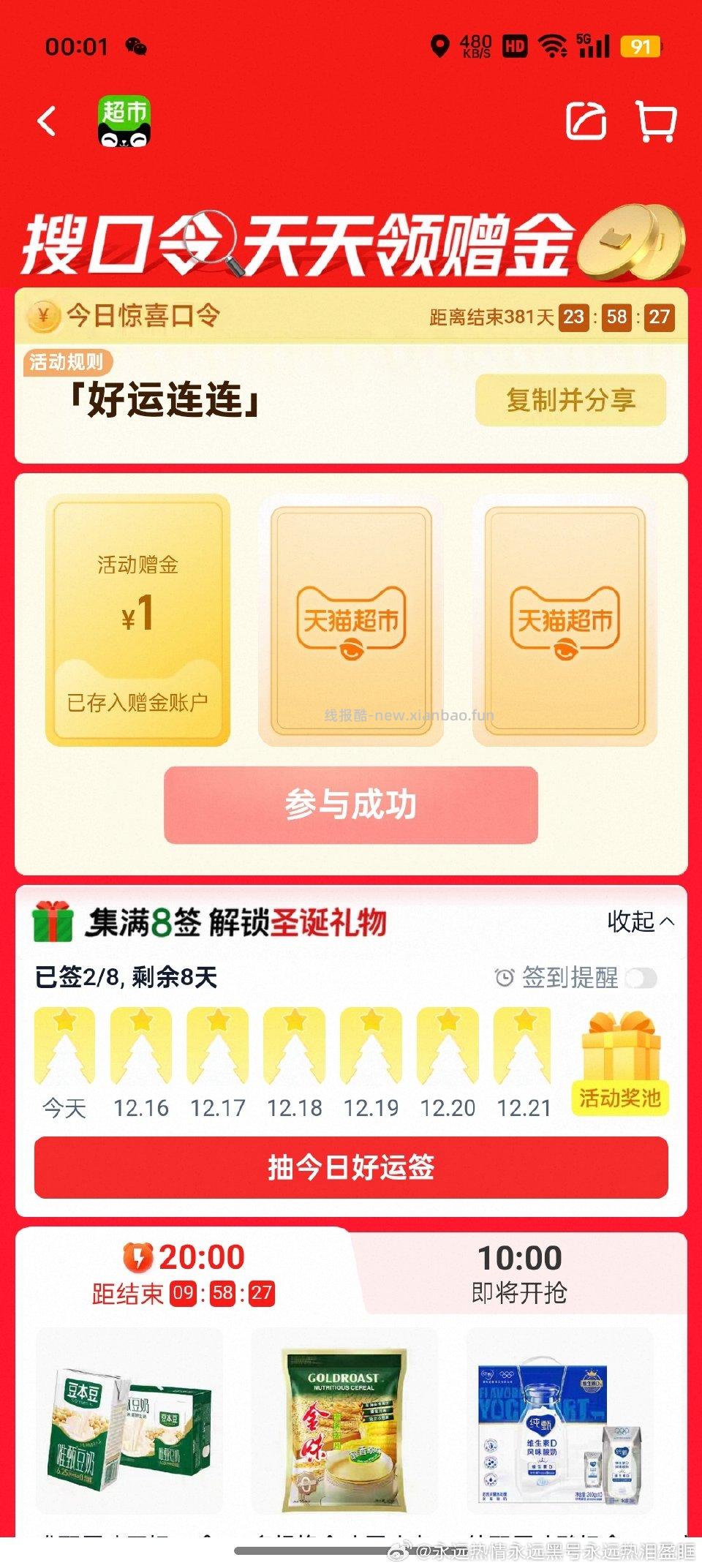
Task: Tap the alarm clock icon beside 签到提醒
Action: (x=502, y=977)
